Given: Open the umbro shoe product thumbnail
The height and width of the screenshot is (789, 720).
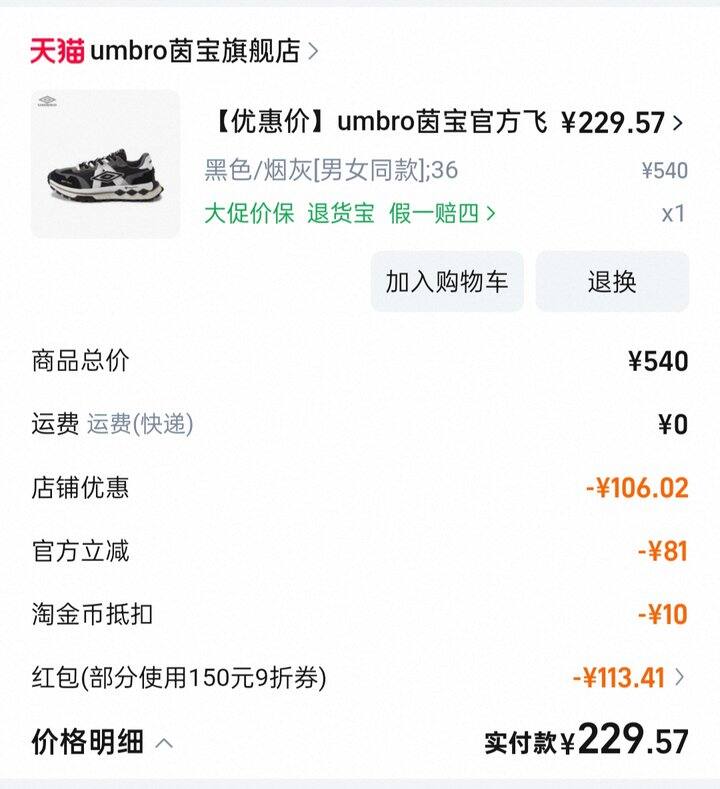Looking at the screenshot, I should (x=105, y=164).
